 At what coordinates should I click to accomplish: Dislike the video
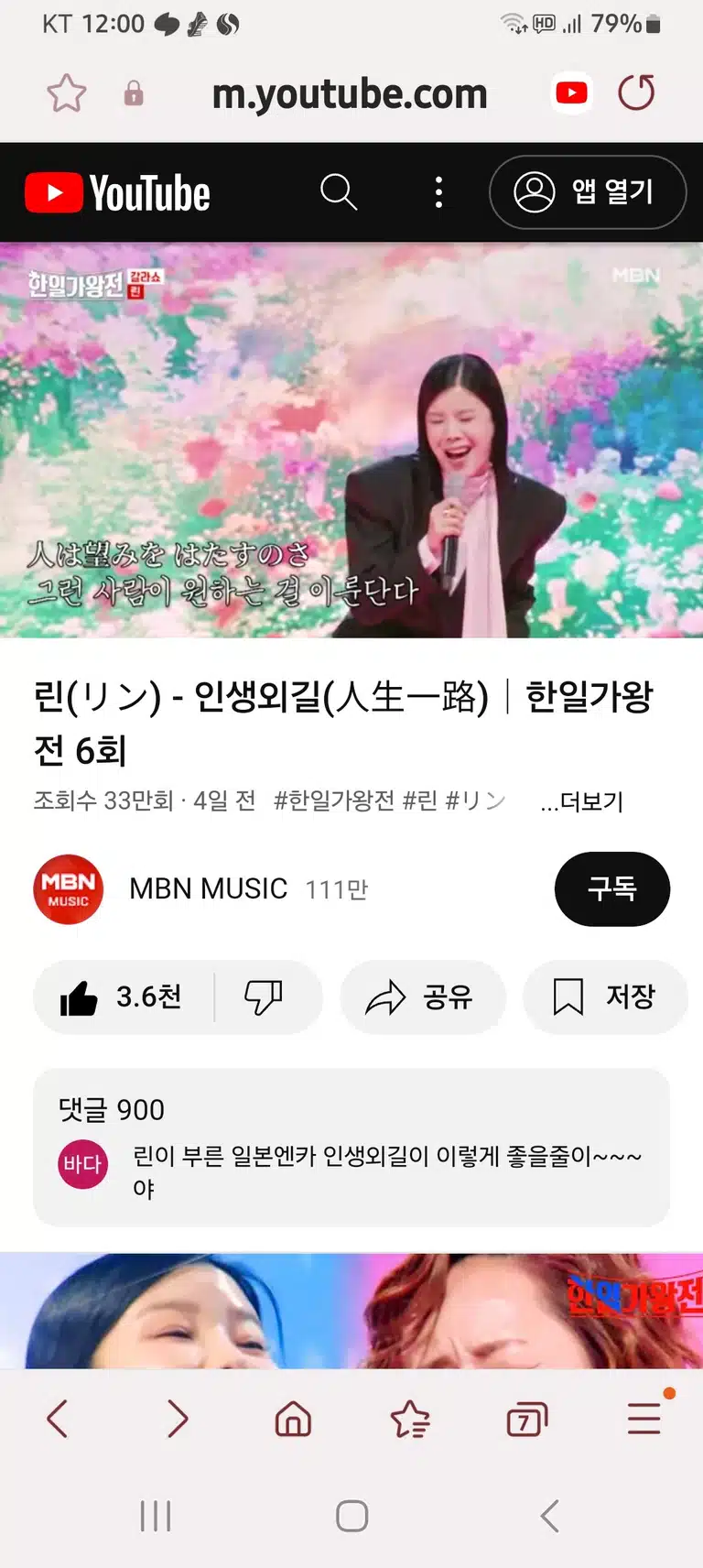[264, 996]
